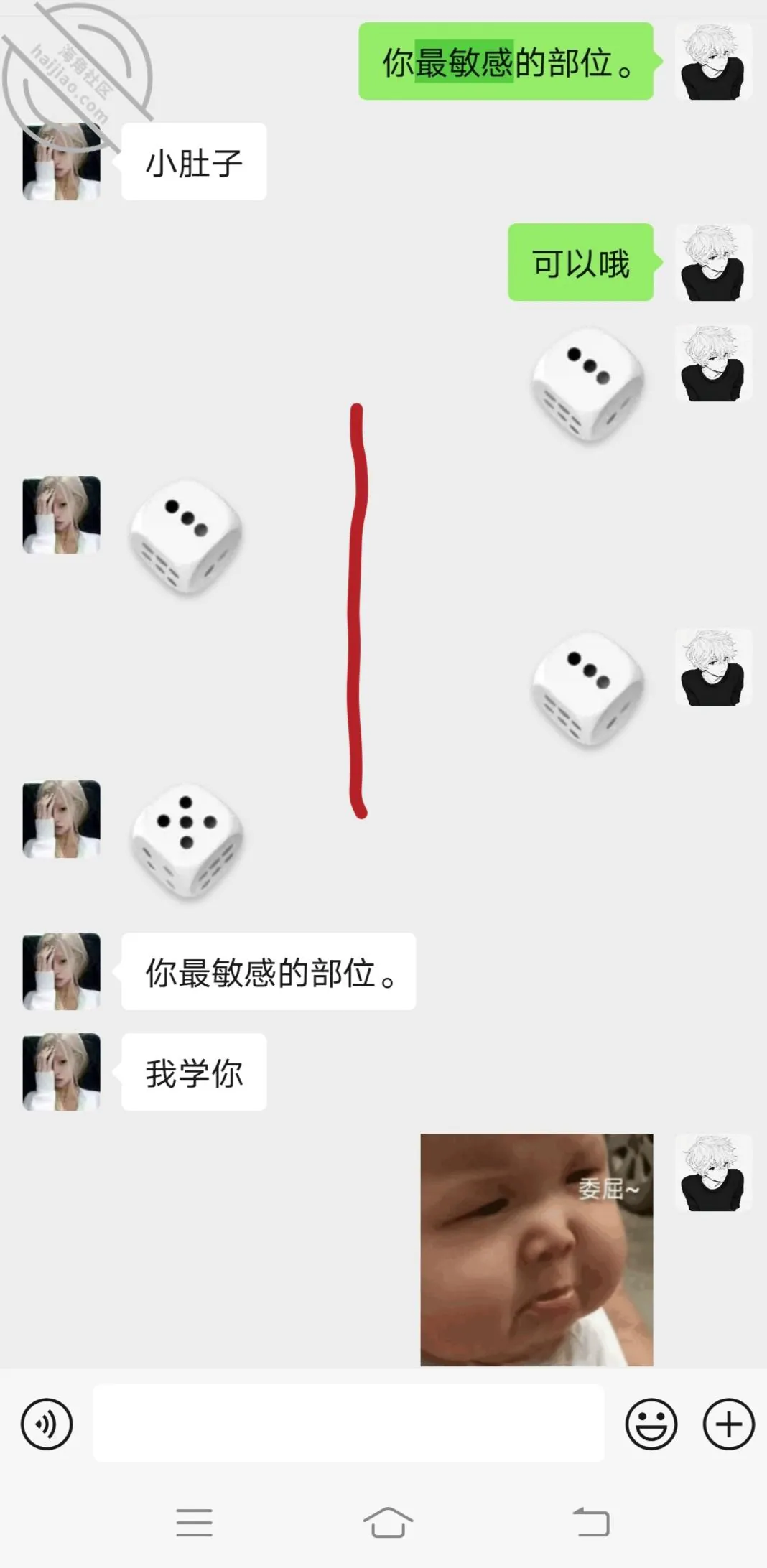Screen dimensions: 767x1568
Task: Tap the system back button
Action: [x=592, y=1521]
